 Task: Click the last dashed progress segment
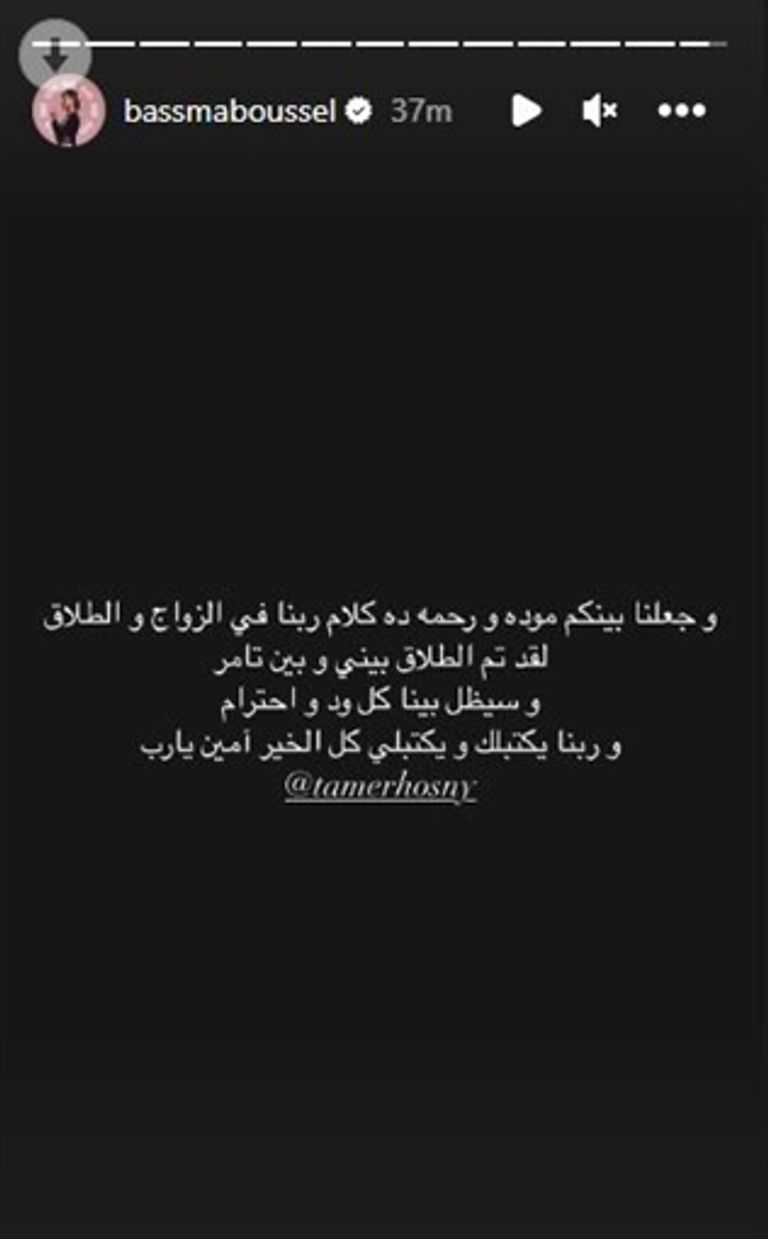tap(700, 42)
